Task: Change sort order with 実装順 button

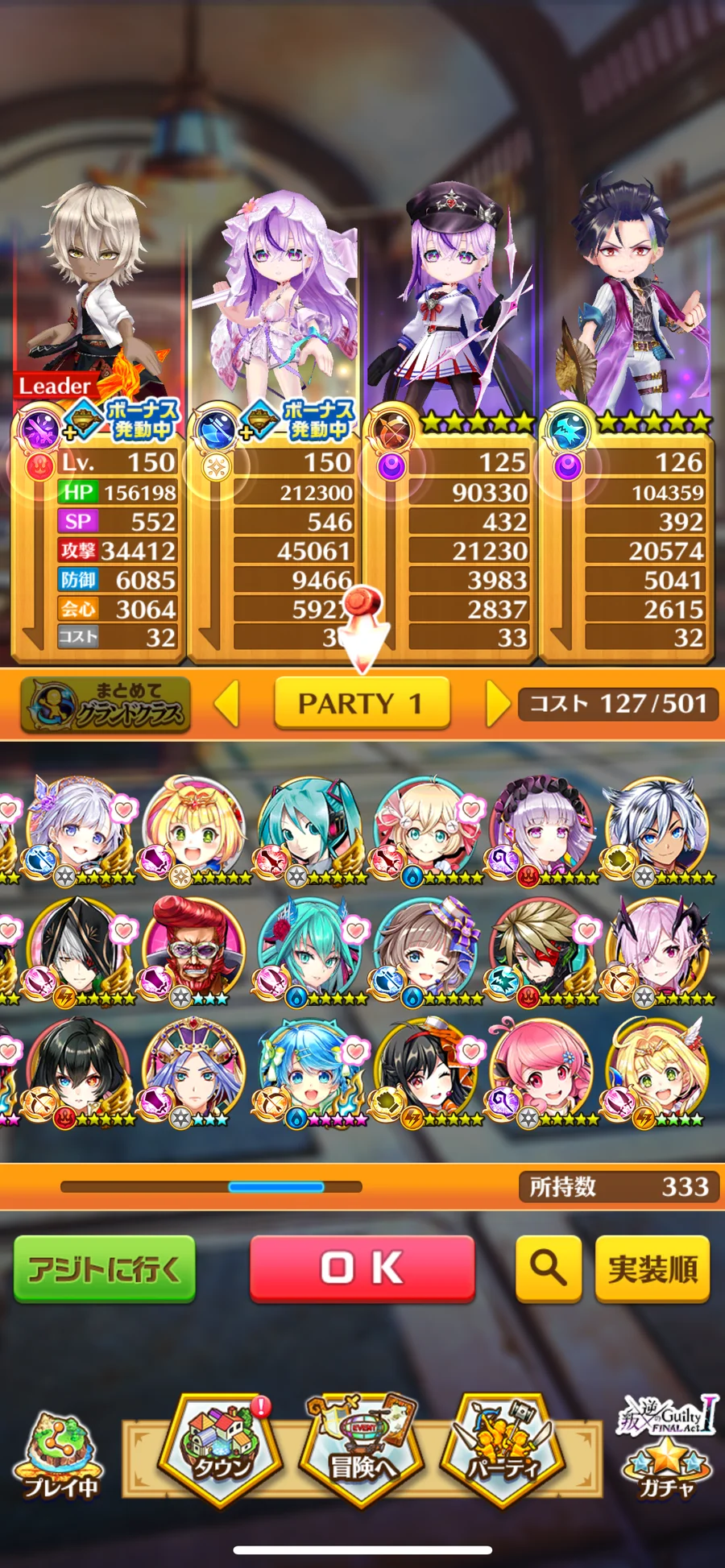Action: coord(652,1269)
